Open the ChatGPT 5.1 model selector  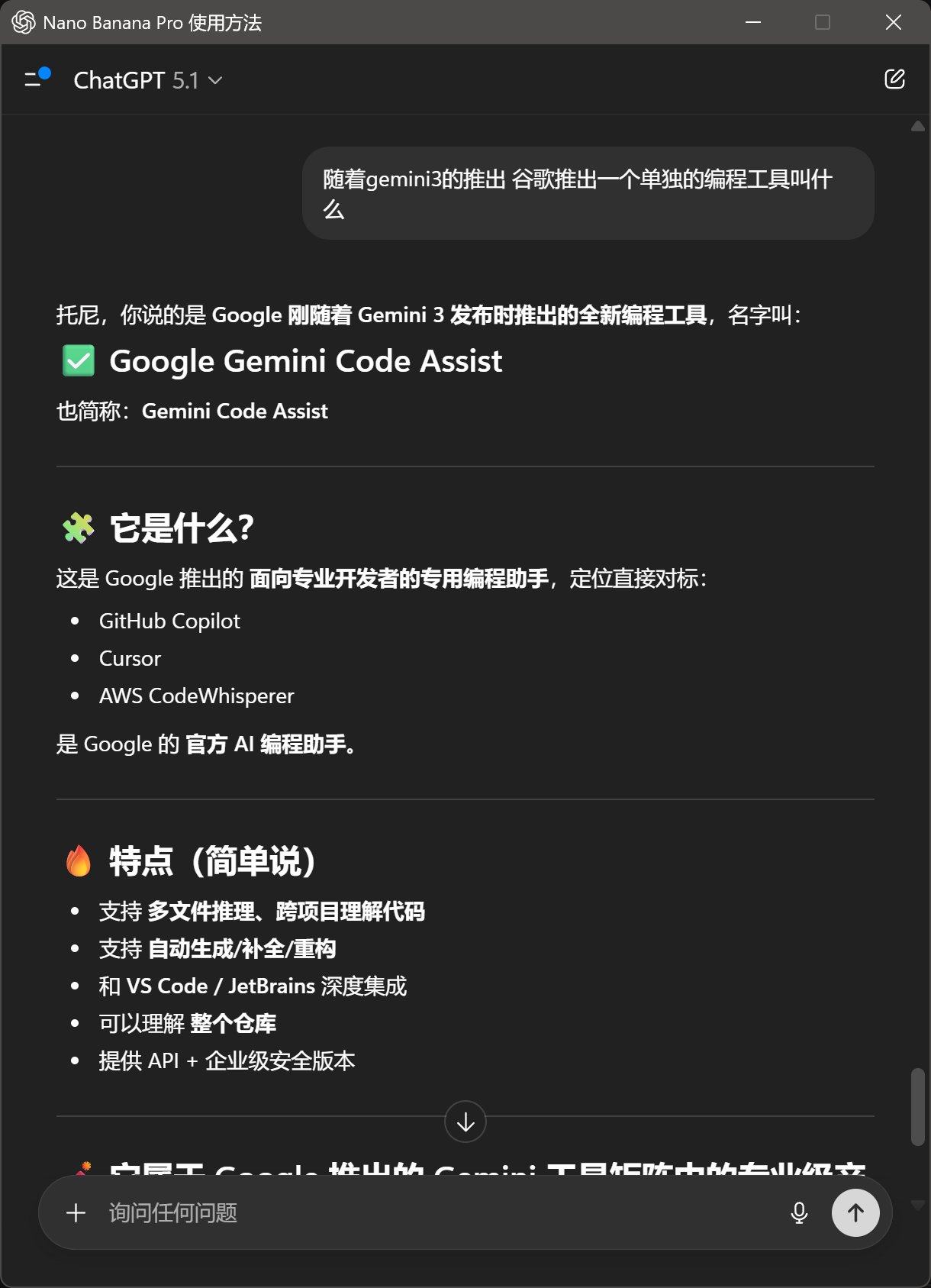click(x=147, y=80)
